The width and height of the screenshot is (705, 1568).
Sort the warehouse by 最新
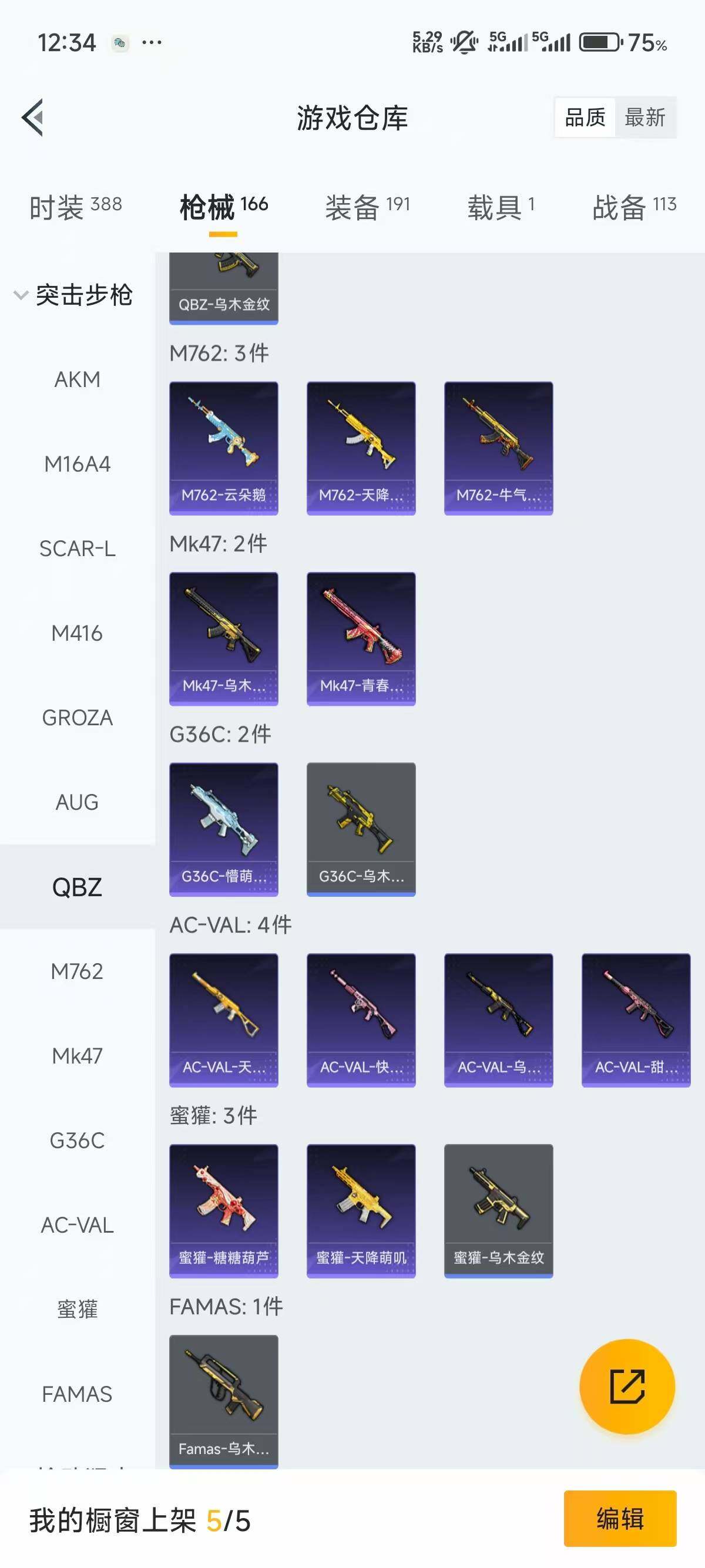[644, 117]
